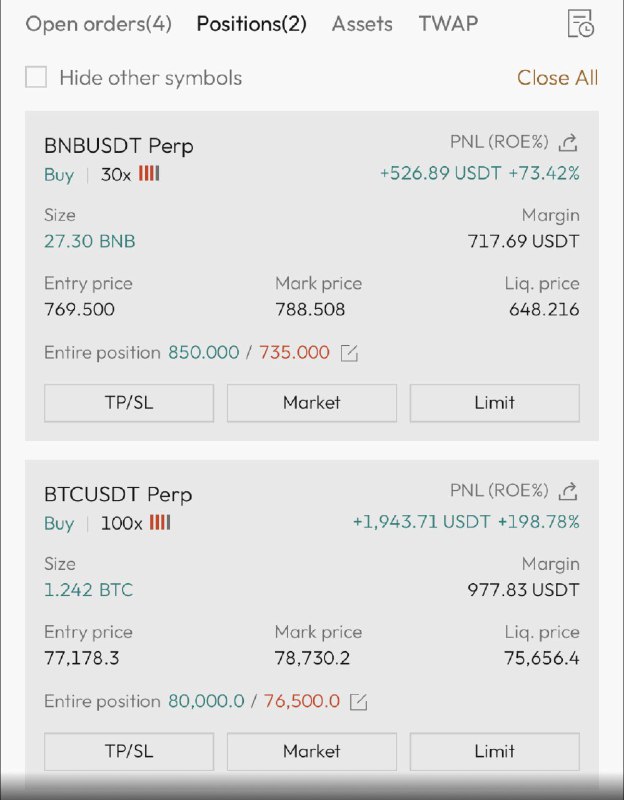Adjust the 100x leverage on BTCUSDT
Image resolution: width=624 pixels, height=800 pixels.
pyautogui.click(x=122, y=523)
